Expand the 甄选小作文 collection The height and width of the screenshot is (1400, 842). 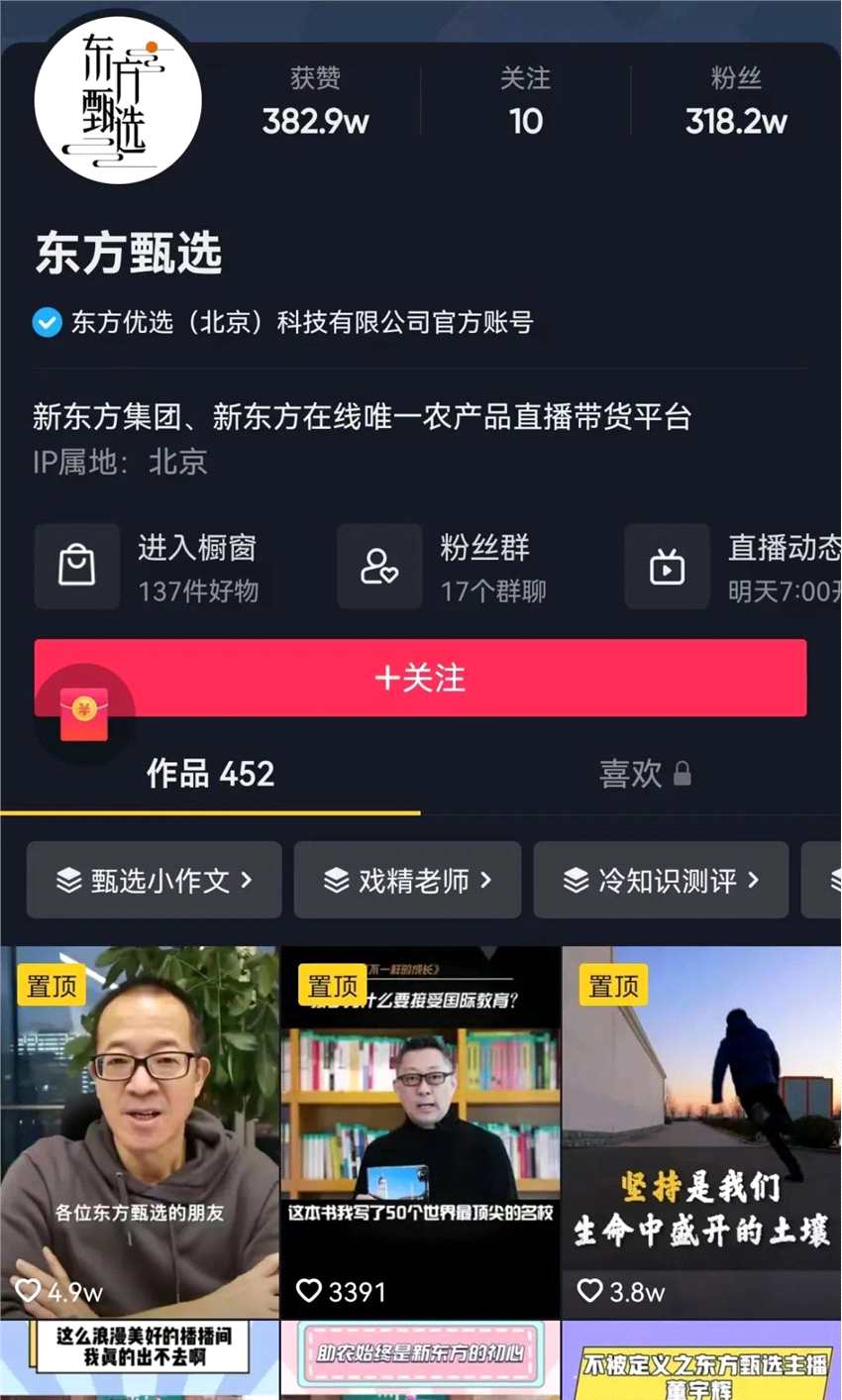(x=153, y=880)
